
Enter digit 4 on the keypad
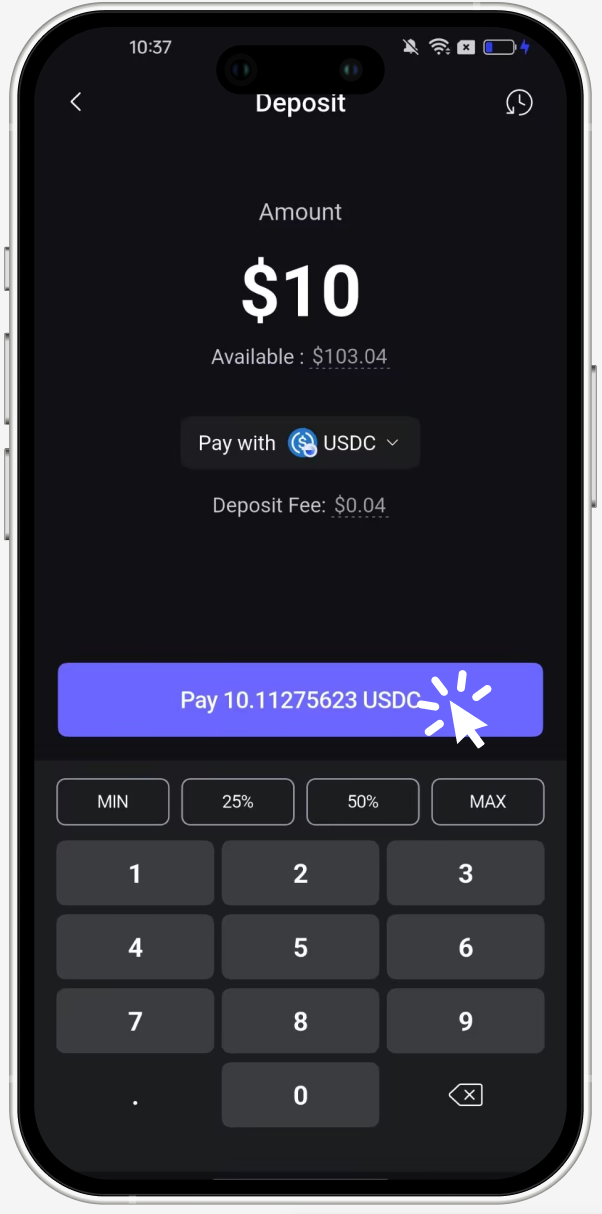pyautogui.click(x=135, y=947)
